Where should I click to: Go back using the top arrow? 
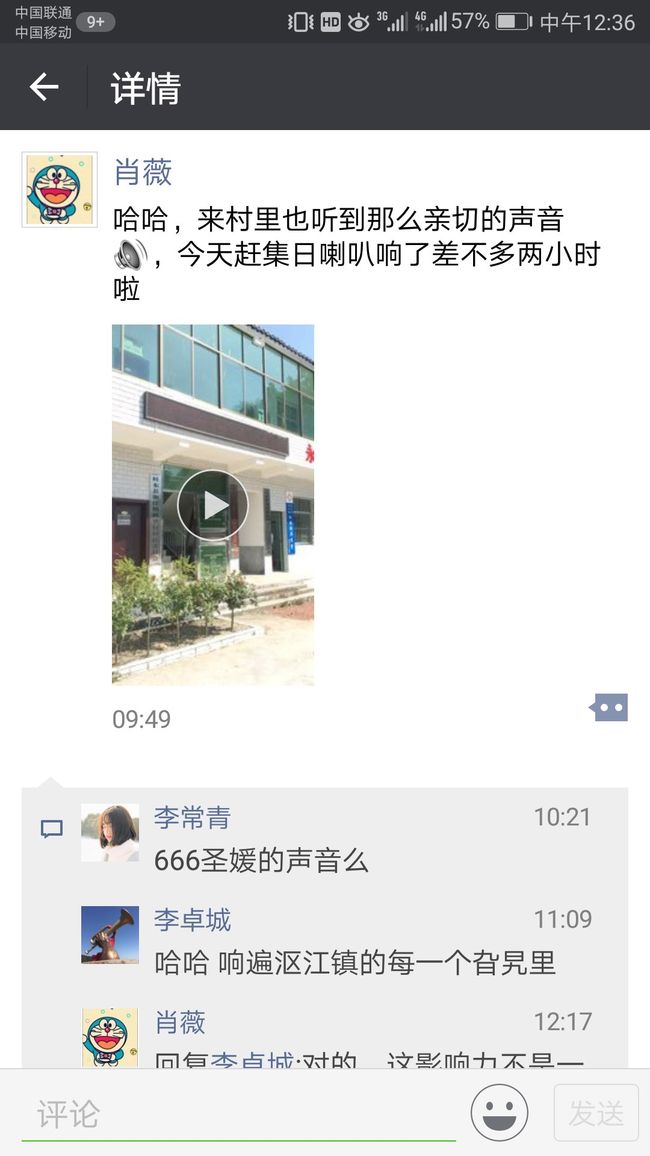(43, 87)
